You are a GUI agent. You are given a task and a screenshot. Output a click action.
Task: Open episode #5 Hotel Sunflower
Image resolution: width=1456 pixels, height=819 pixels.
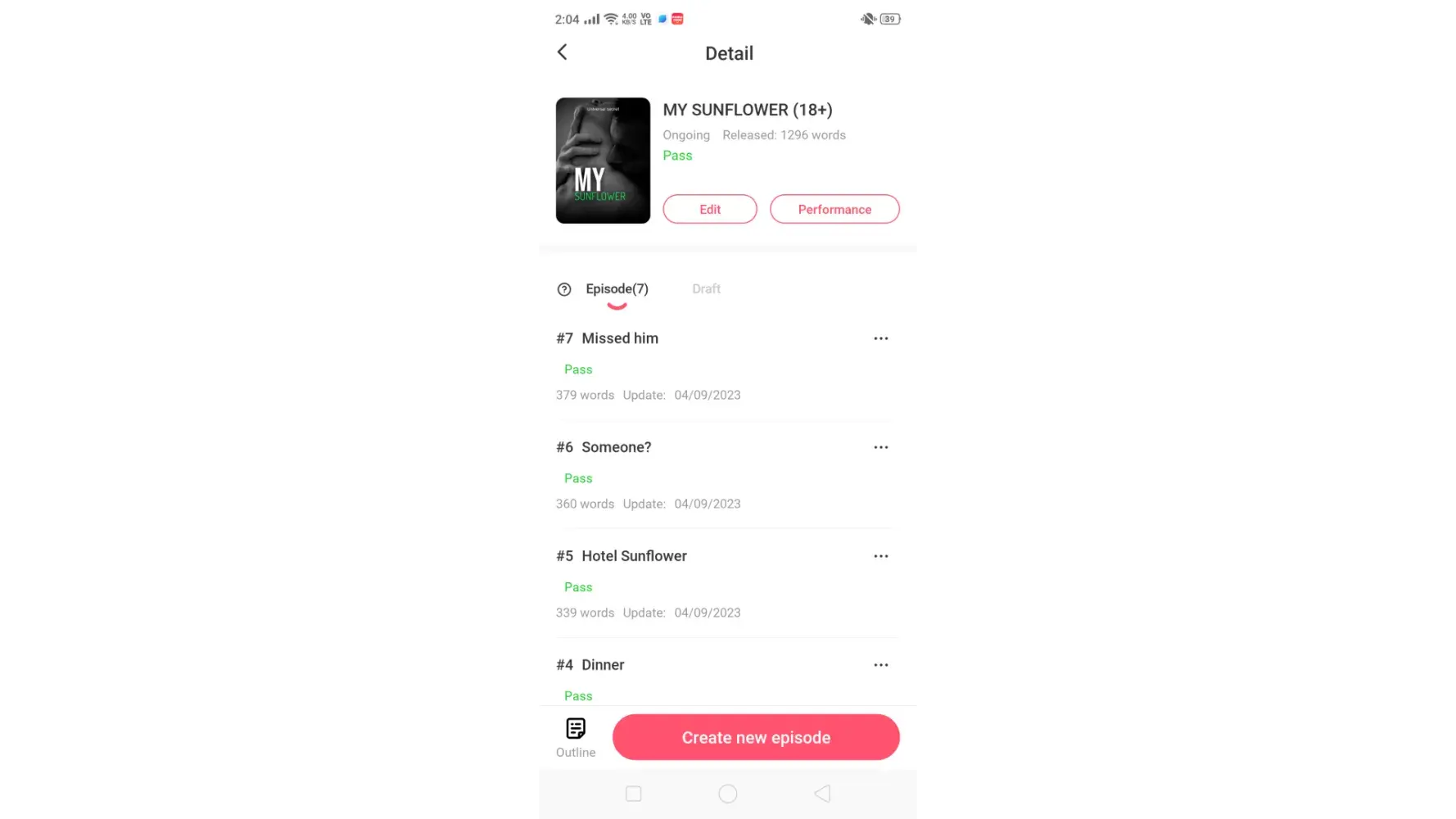tap(634, 556)
